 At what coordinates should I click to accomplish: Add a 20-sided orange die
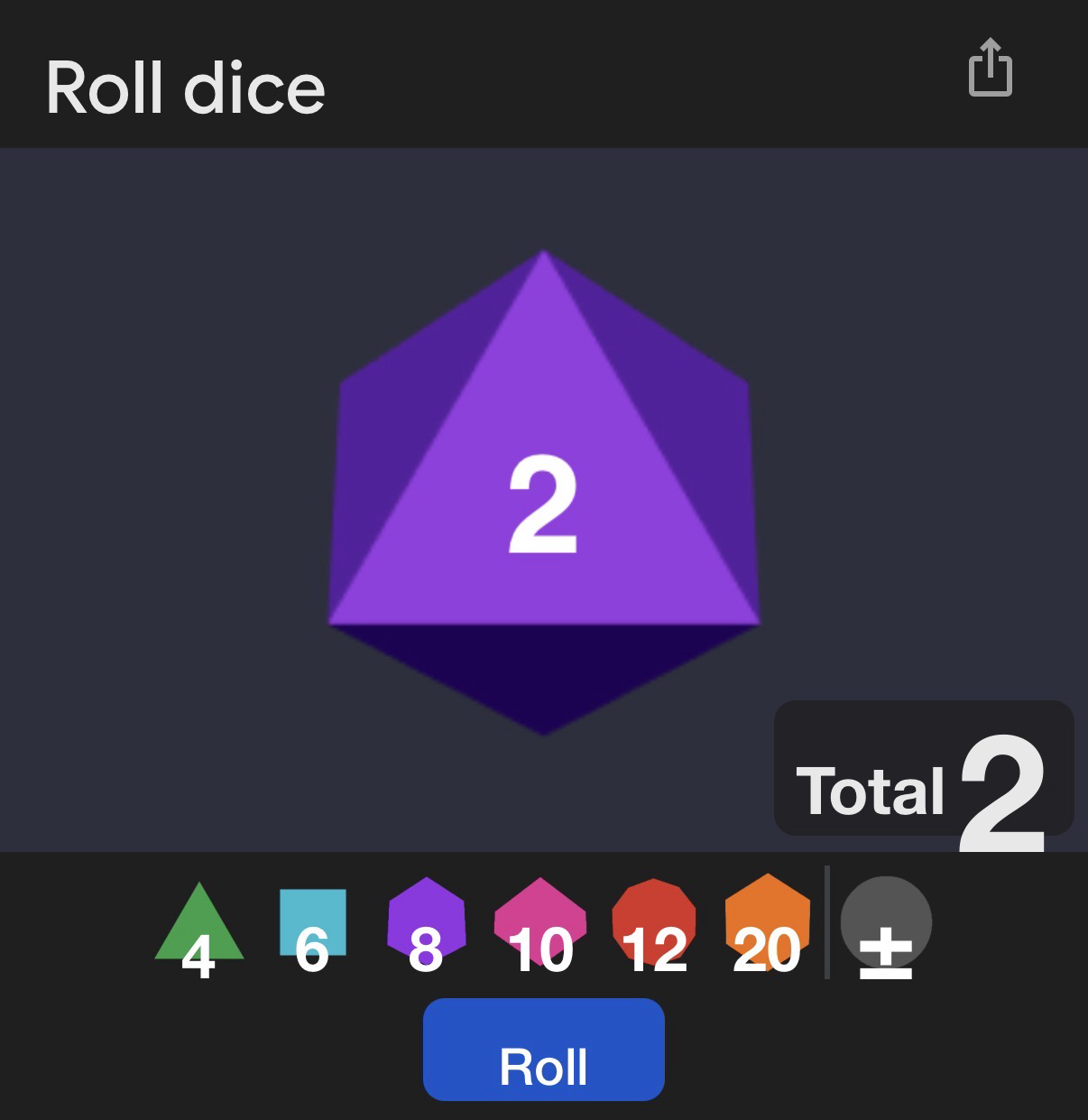coord(767,926)
